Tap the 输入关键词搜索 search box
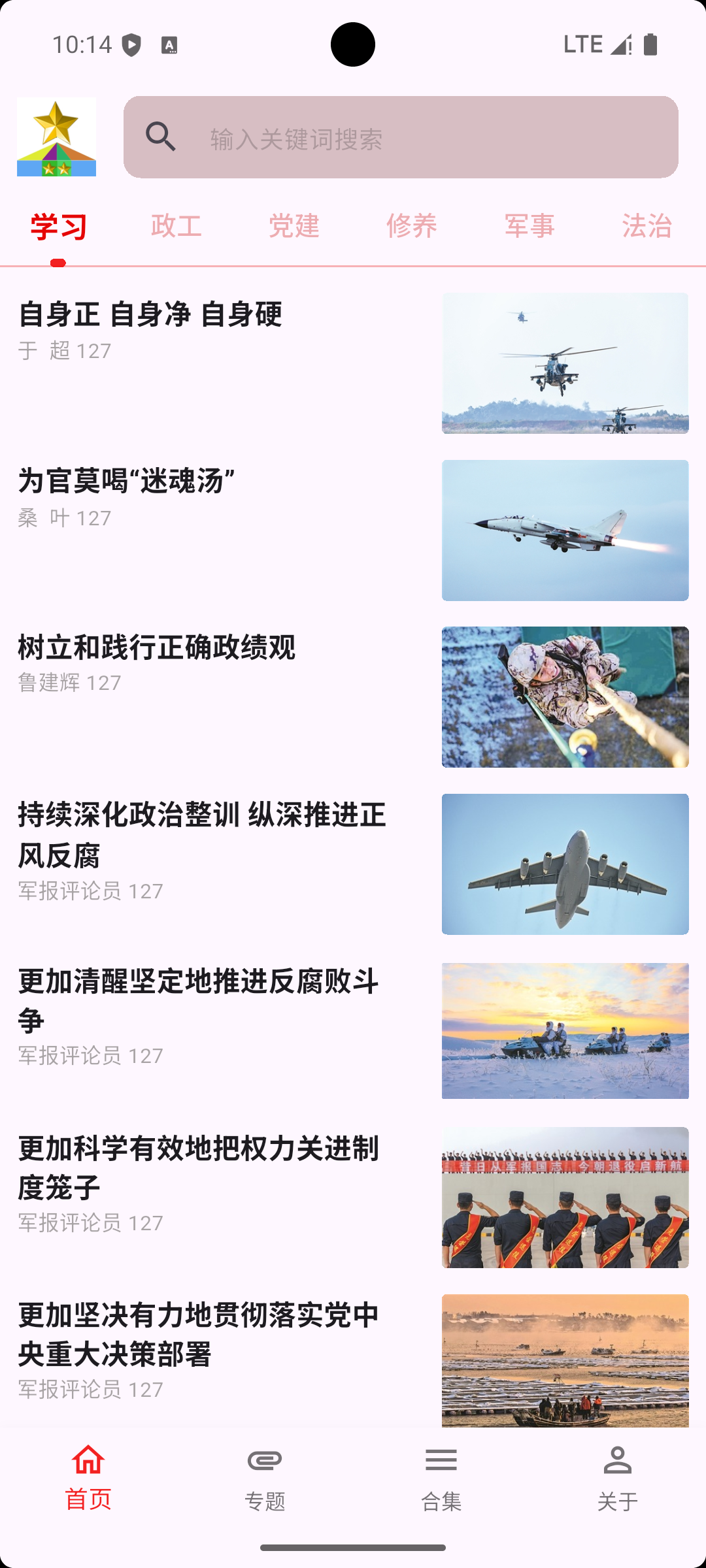 (x=400, y=137)
